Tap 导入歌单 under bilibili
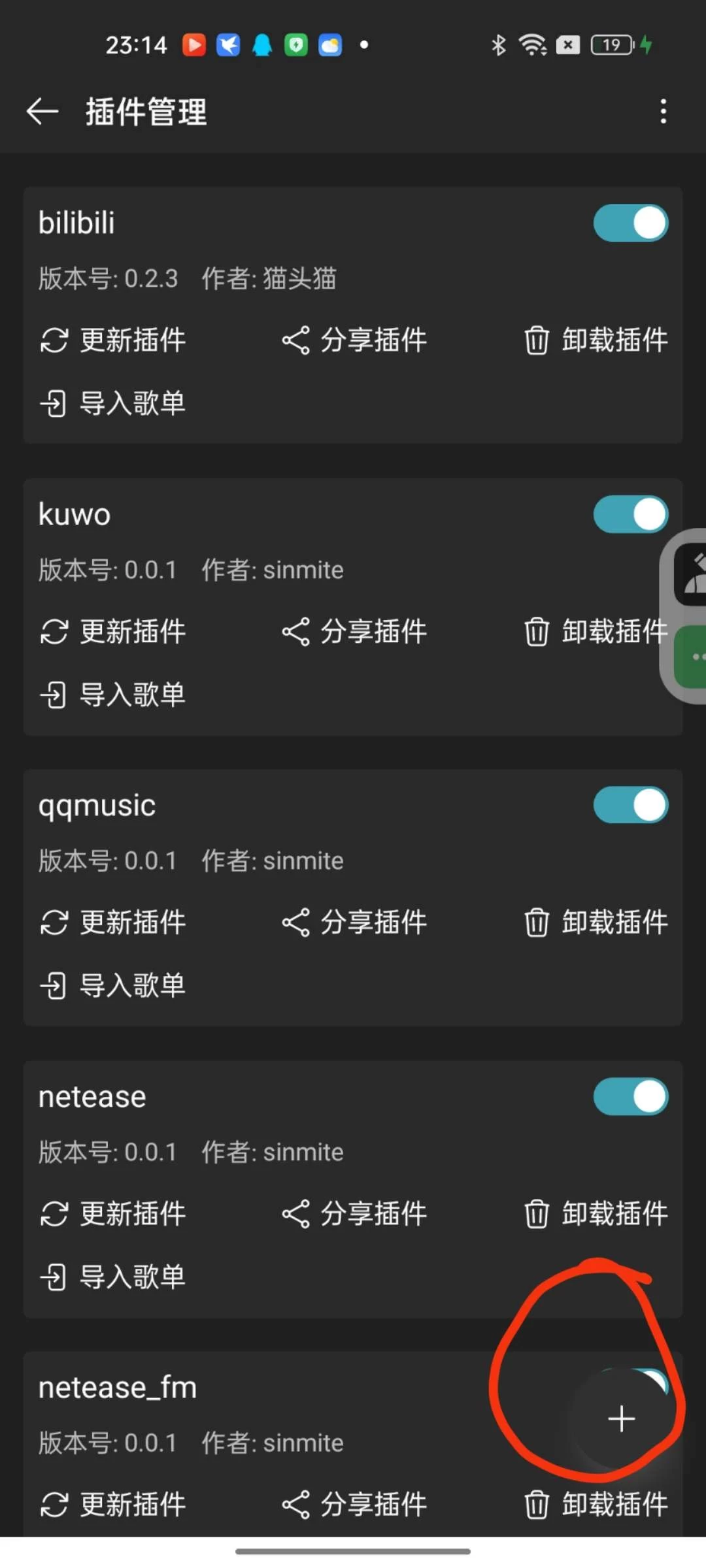The image size is (706, 1568). coord(113,402)
